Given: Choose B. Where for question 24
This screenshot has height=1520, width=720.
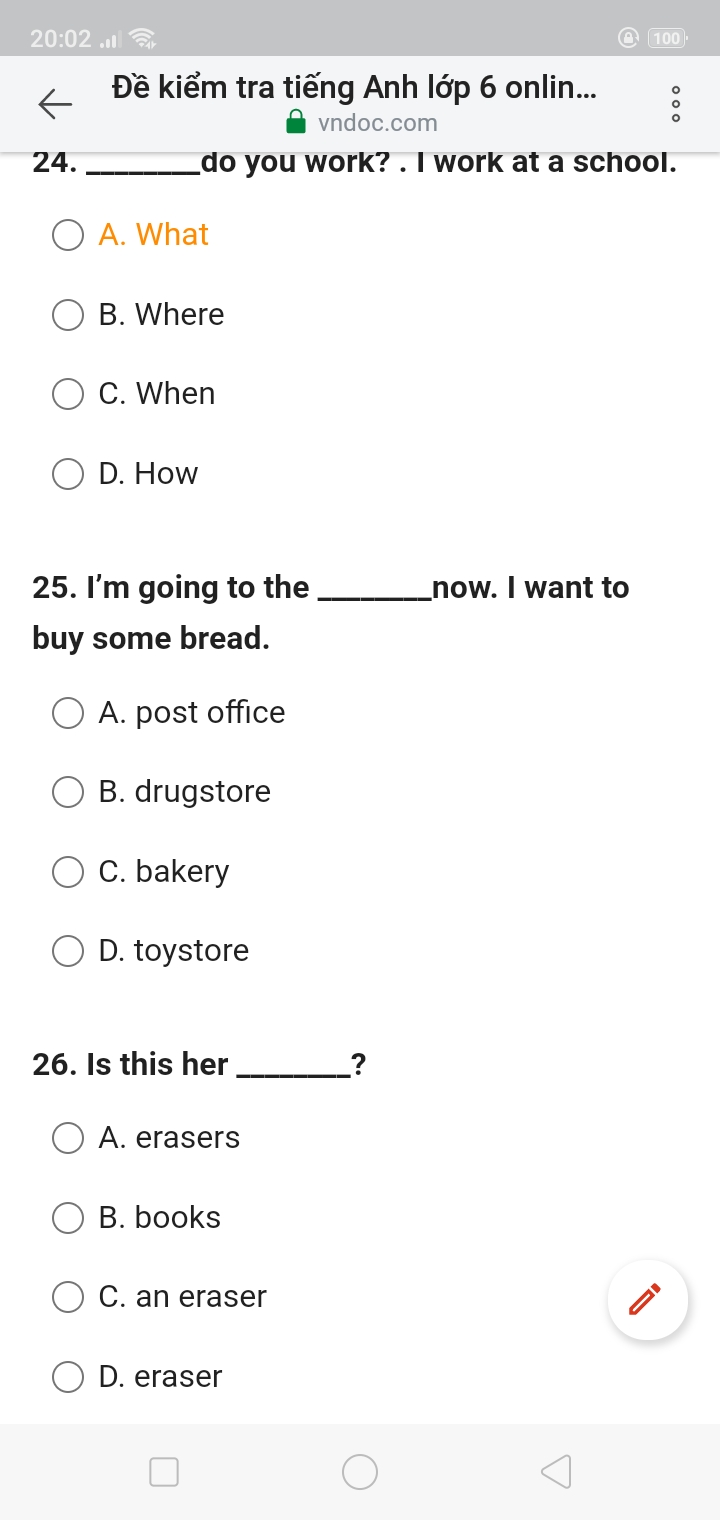Looking at the screenshot, I should 68,315.
